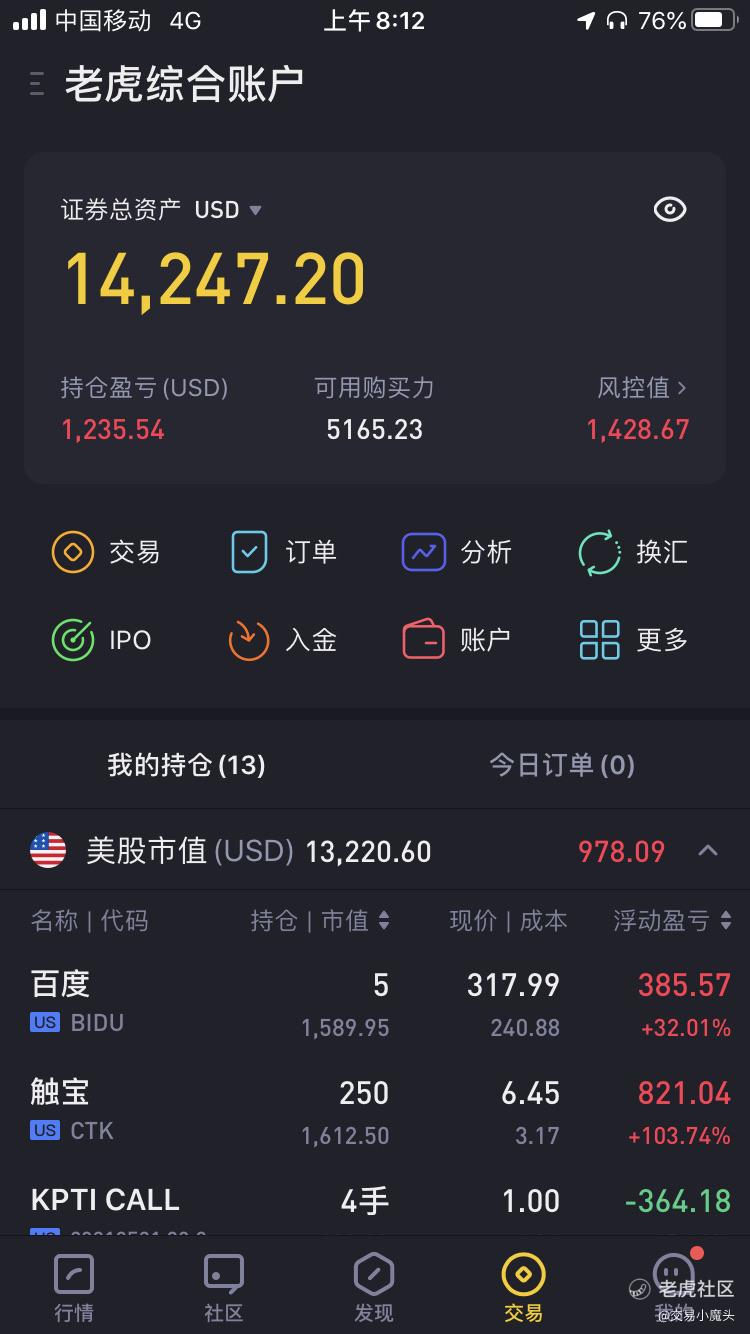The height and width of the screenshot is (1334, 750).
Task: Open 换汇 currency exchange
Action: pyautogui.click(x=633, y=552)
